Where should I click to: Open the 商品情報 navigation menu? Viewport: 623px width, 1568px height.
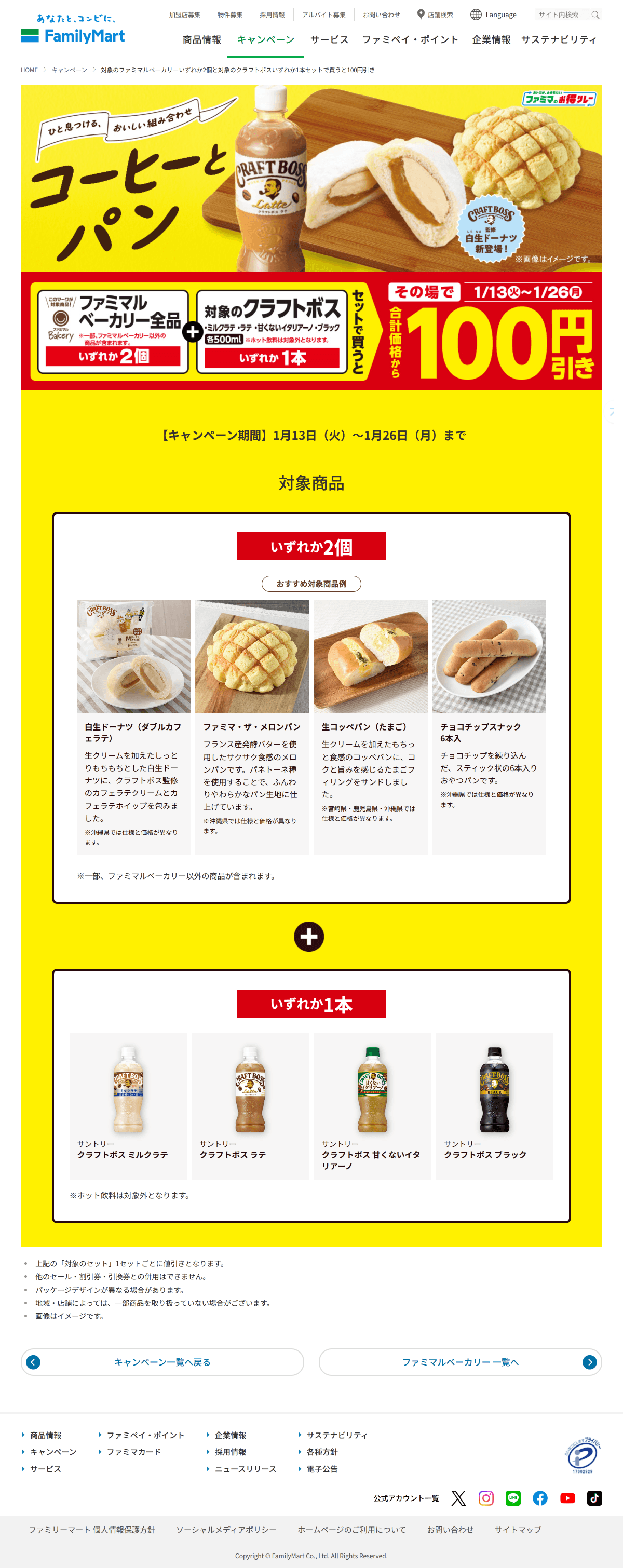(x=201, y=39)
